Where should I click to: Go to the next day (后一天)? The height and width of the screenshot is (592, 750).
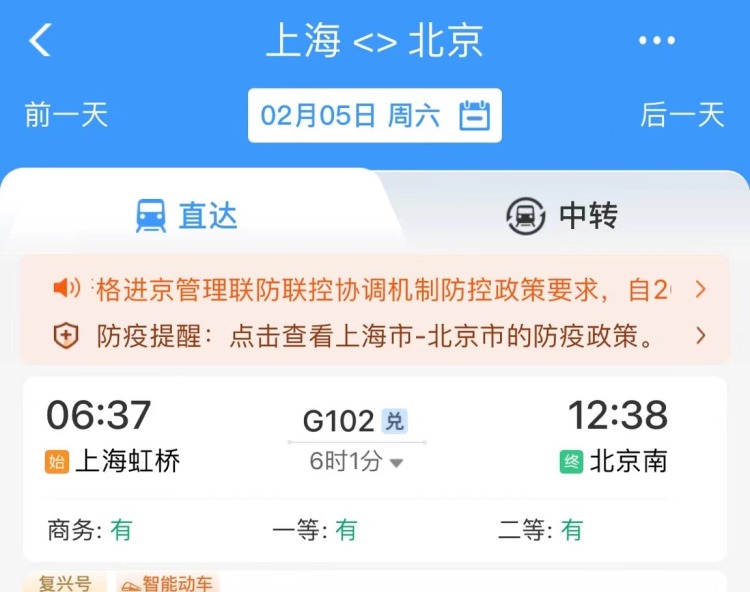coord(682,115)
